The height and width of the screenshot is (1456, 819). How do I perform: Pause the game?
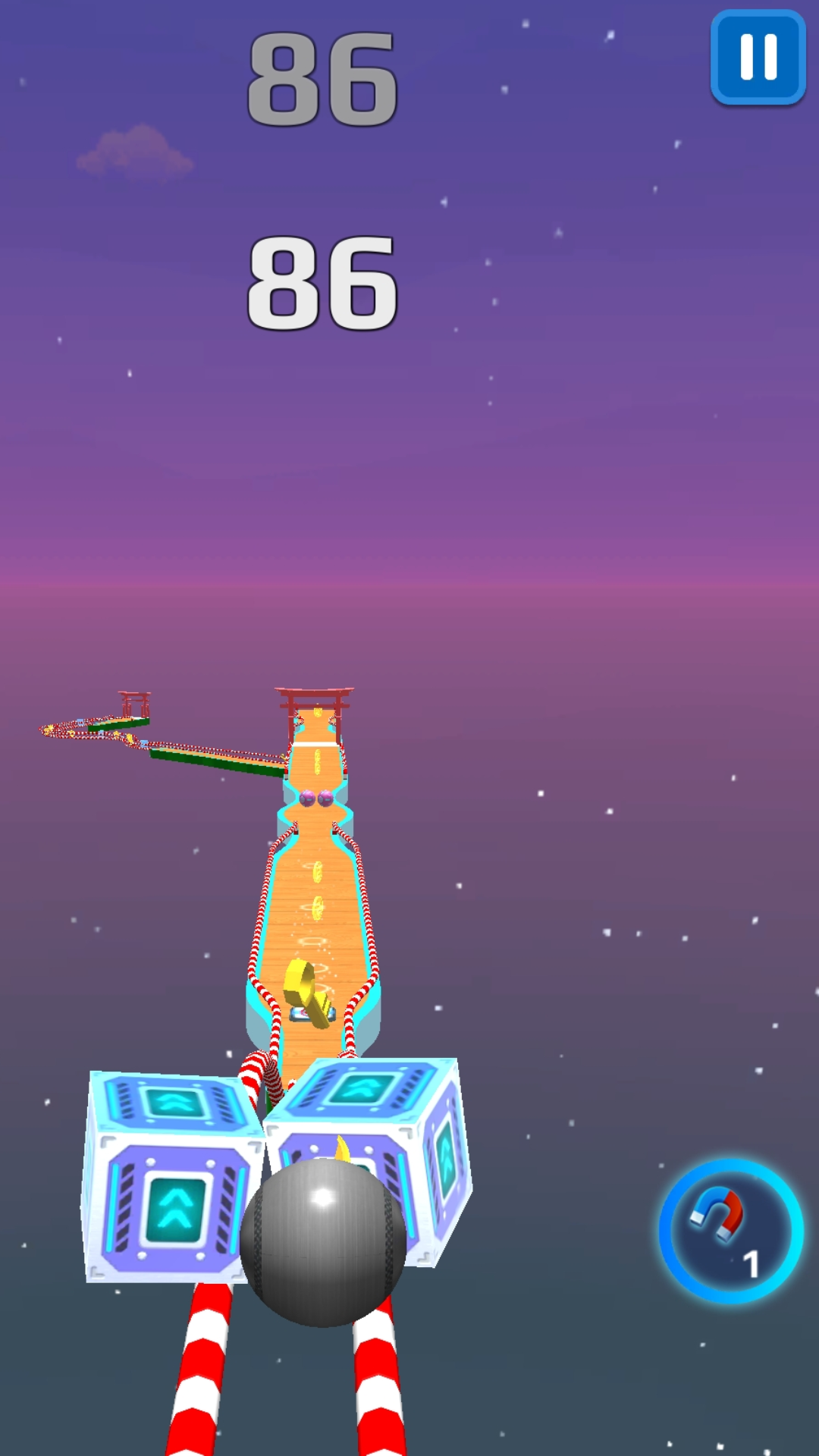[758, 58]
